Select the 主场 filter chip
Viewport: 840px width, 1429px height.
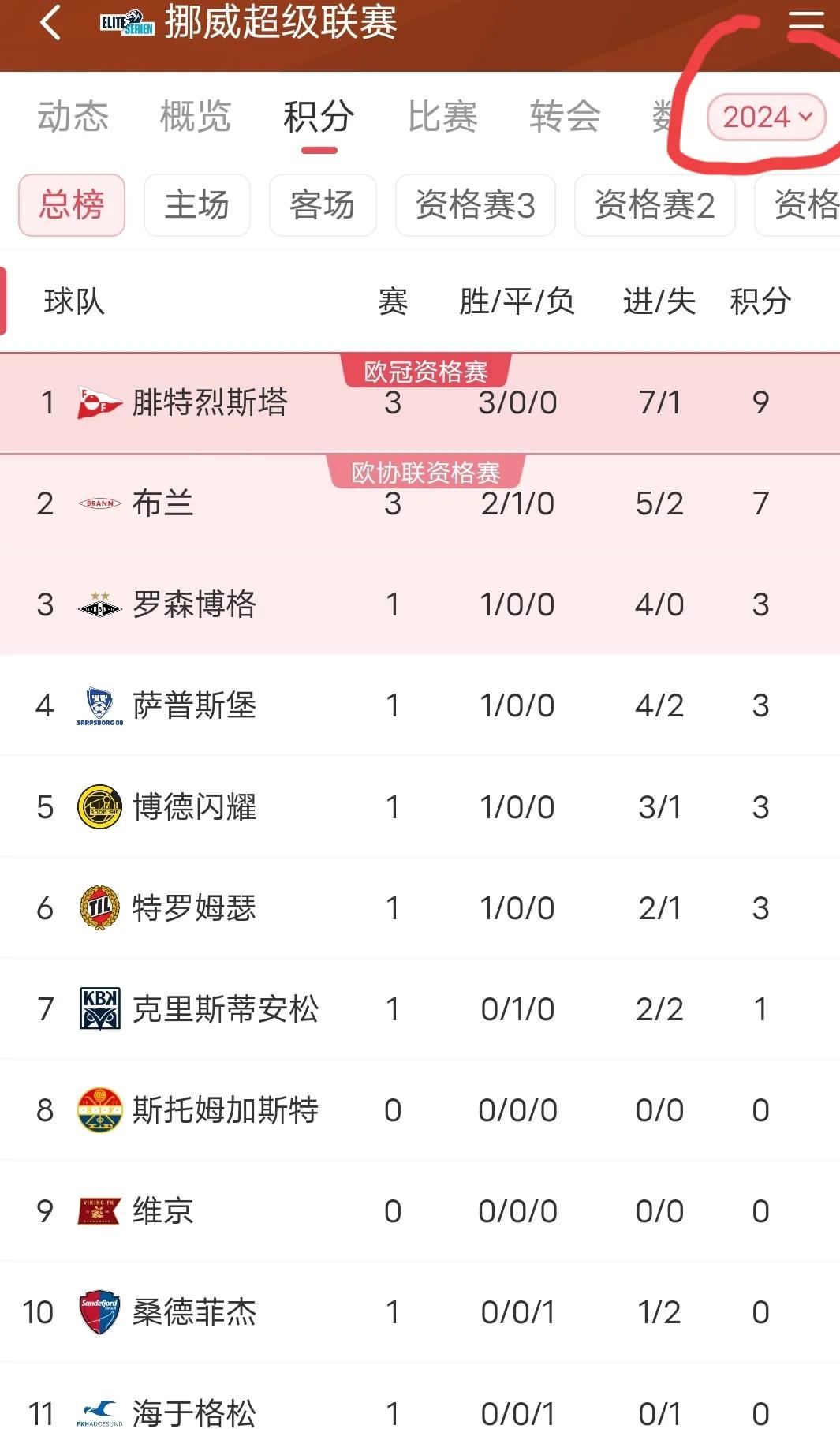point(197,205)
